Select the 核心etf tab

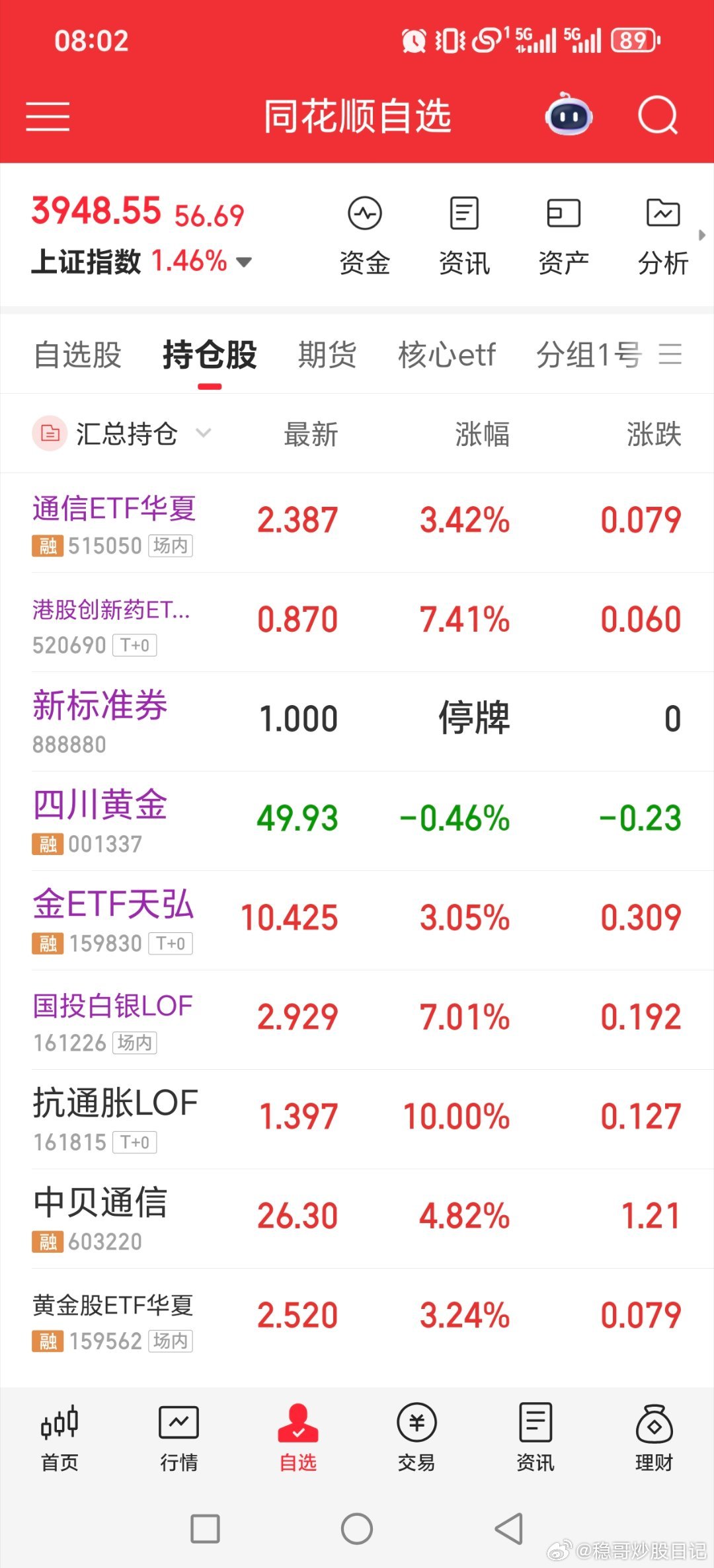(448, 355)
